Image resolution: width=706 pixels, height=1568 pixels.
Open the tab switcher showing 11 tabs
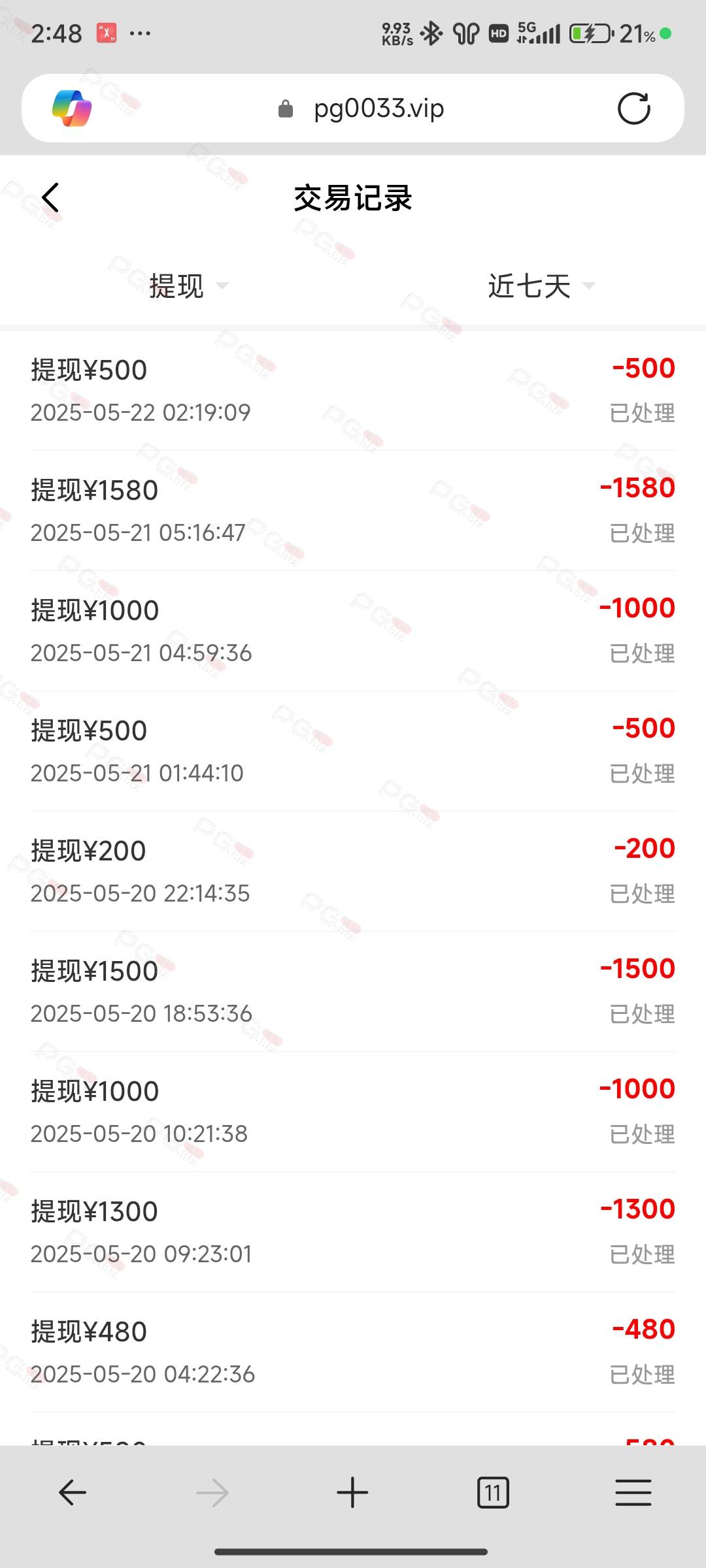tap(493, 1493)
